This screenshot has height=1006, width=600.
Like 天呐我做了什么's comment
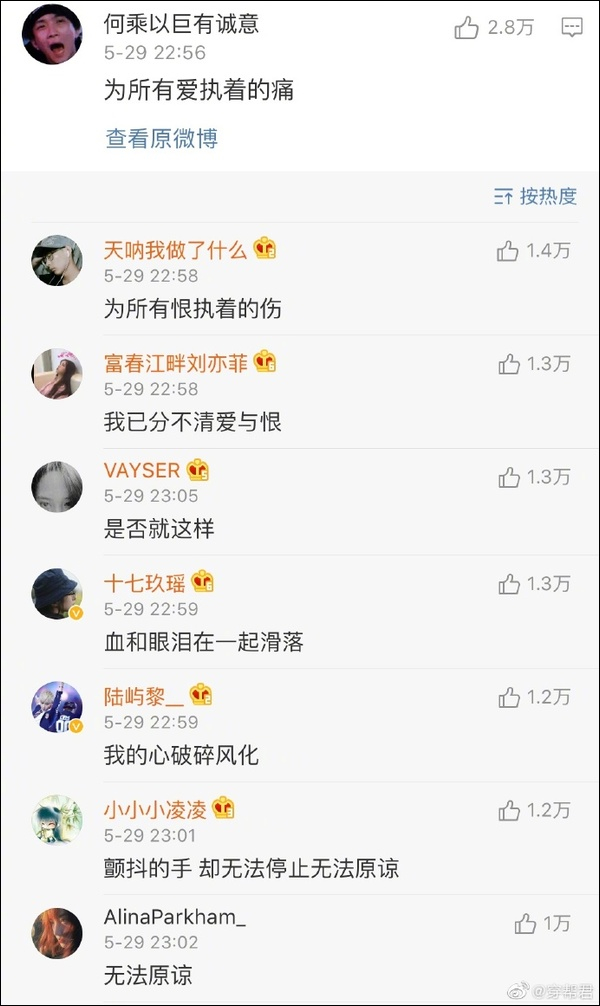pos(508,251)
